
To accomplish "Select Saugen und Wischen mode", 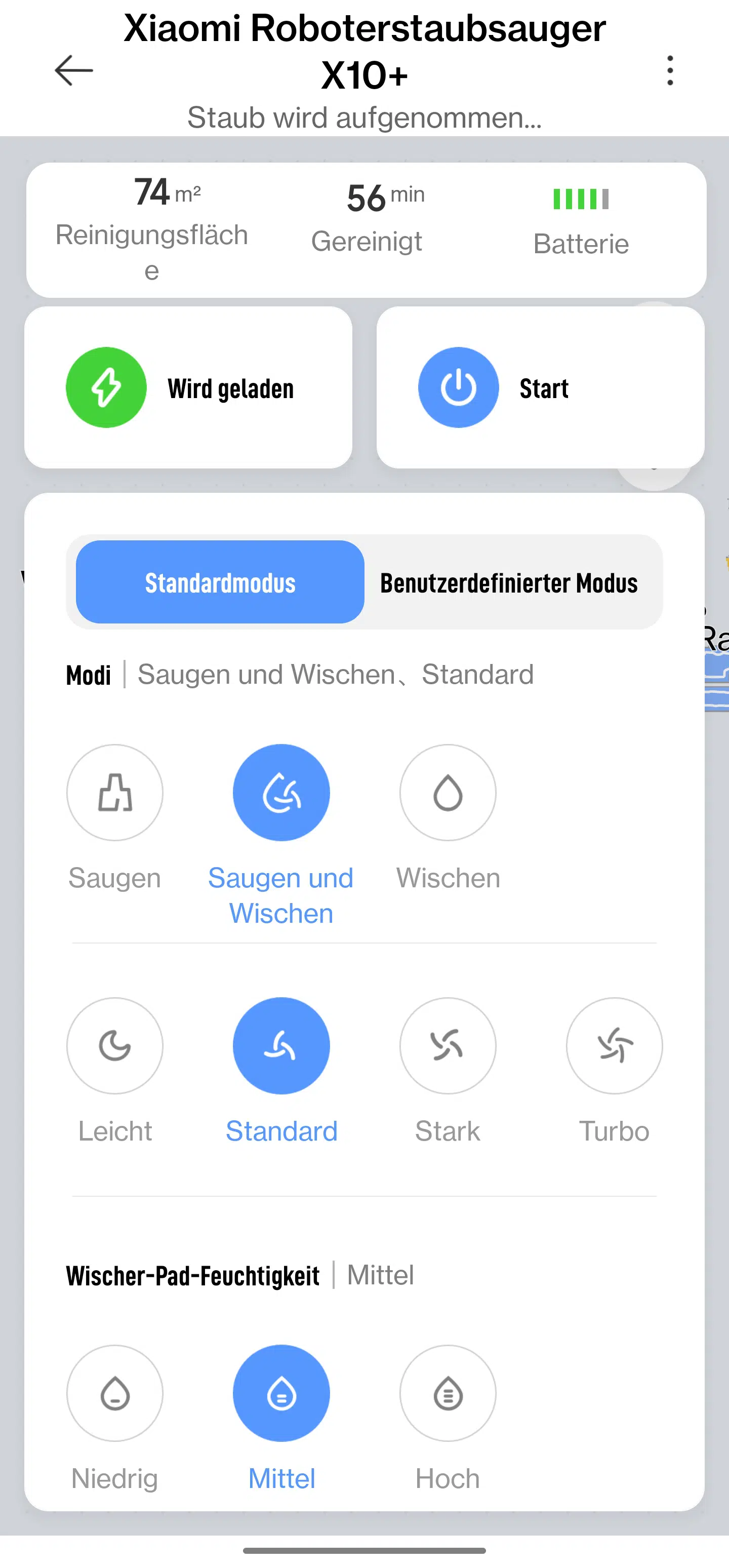I will point(281,793).
